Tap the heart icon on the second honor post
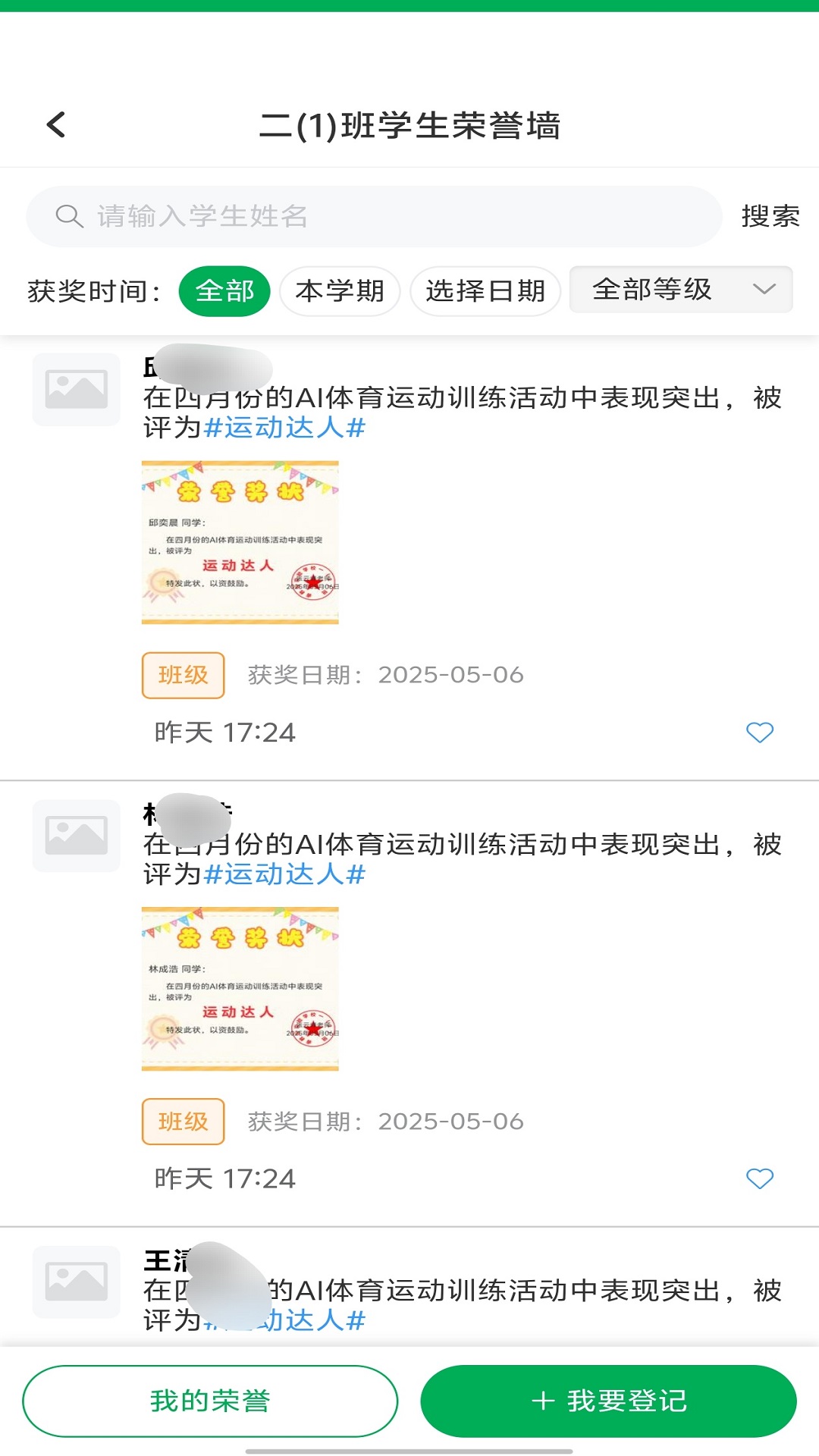 pos(759,1178)
